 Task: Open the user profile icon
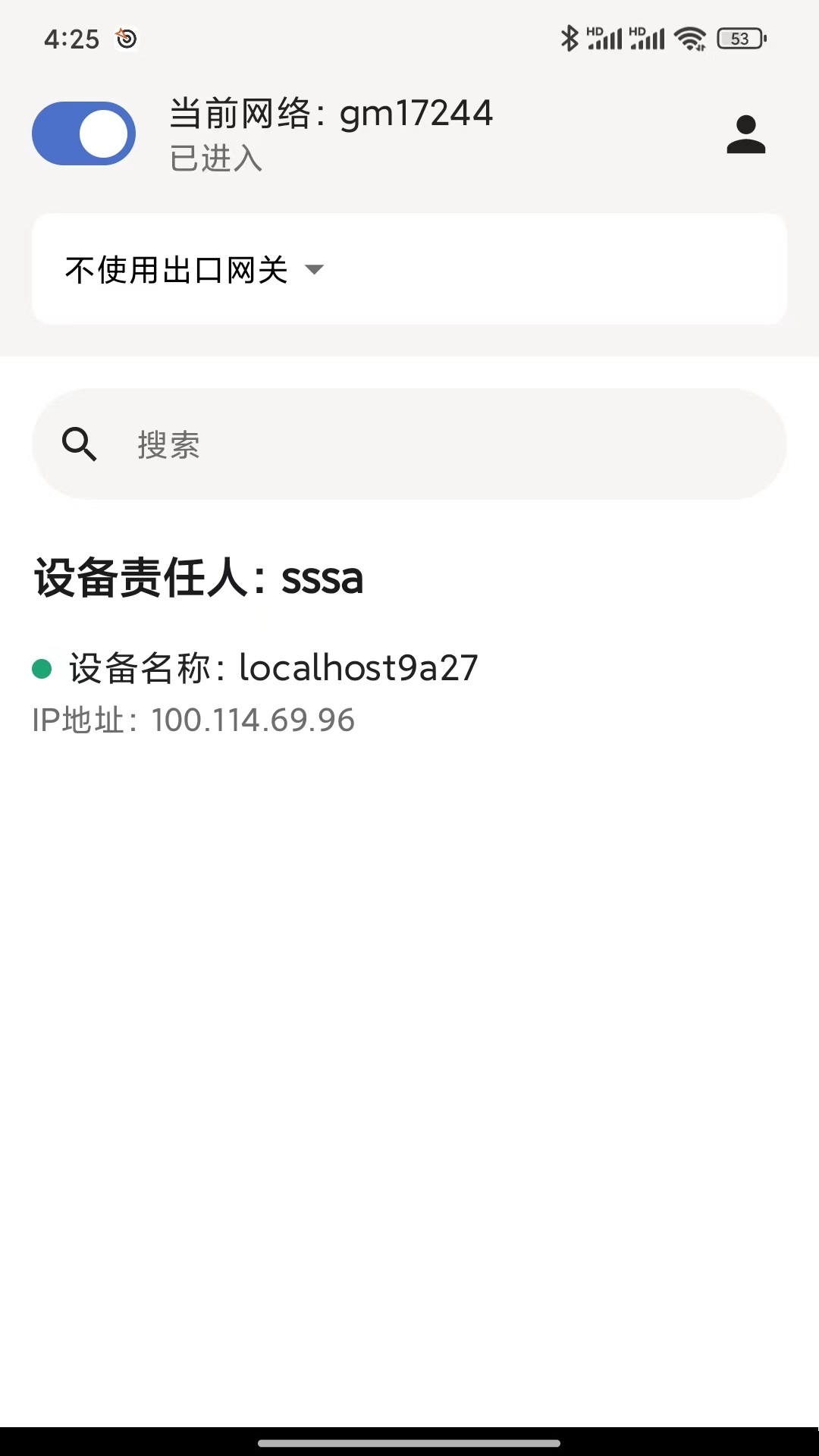[x=745, y=135]
